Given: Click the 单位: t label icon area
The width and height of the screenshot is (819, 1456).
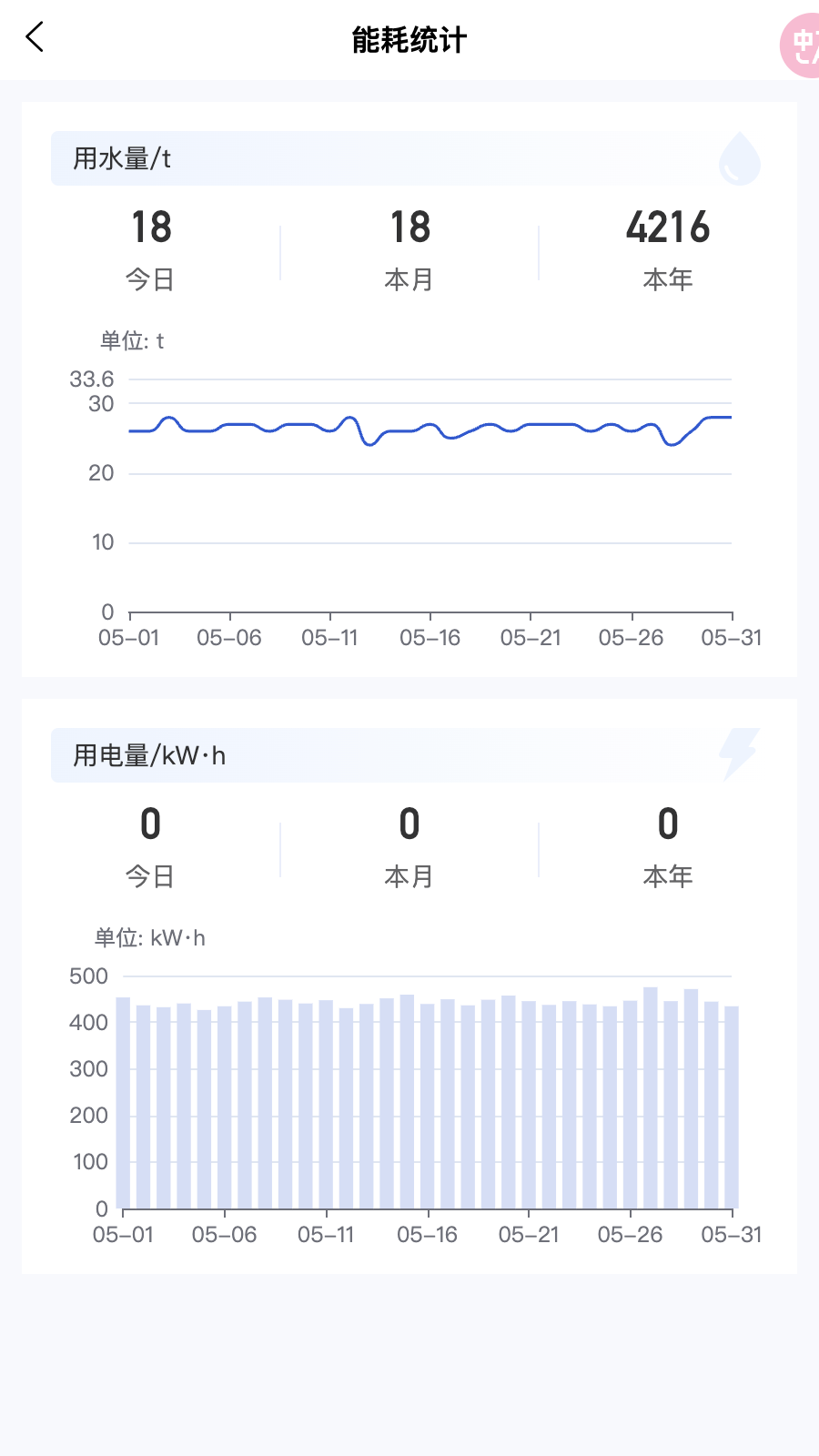Looking at the screenshot, I should [130, 340].
